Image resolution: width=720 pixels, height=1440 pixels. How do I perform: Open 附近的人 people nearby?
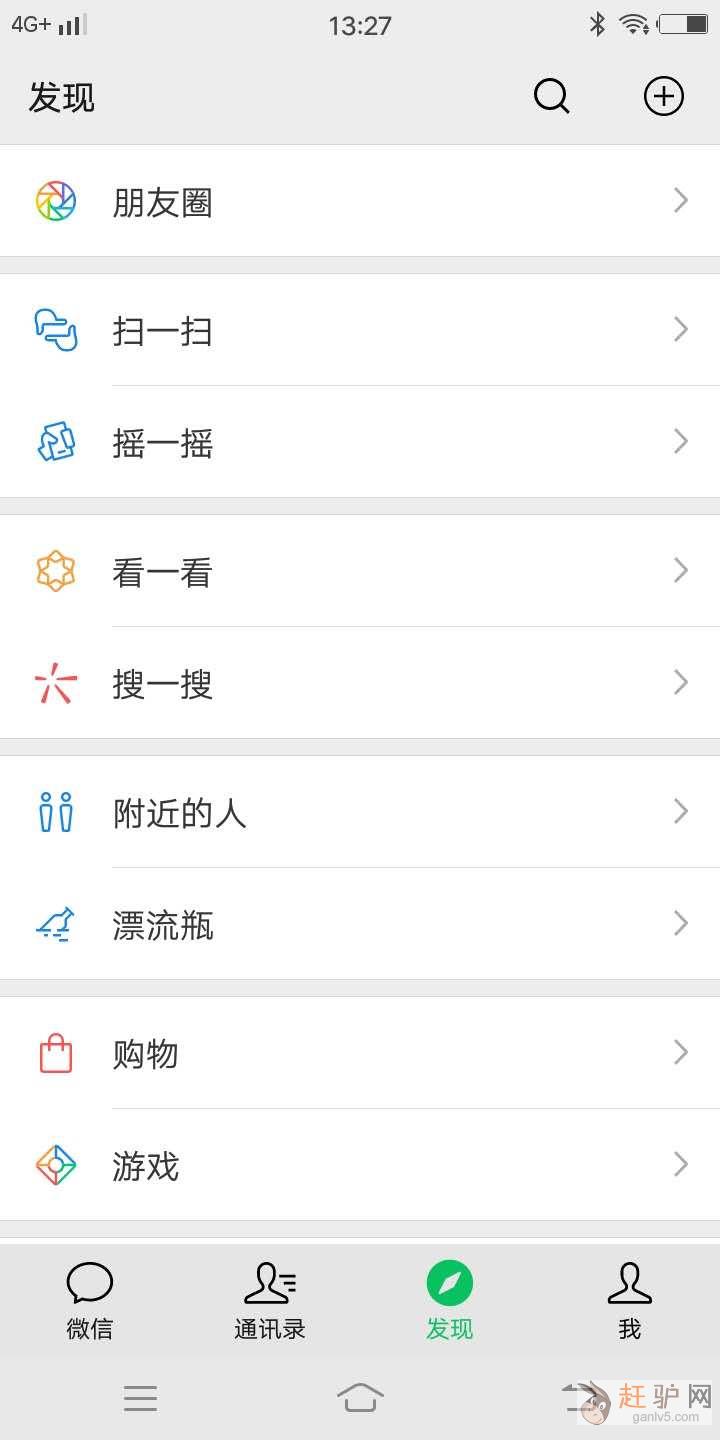(x=360, y=812)
